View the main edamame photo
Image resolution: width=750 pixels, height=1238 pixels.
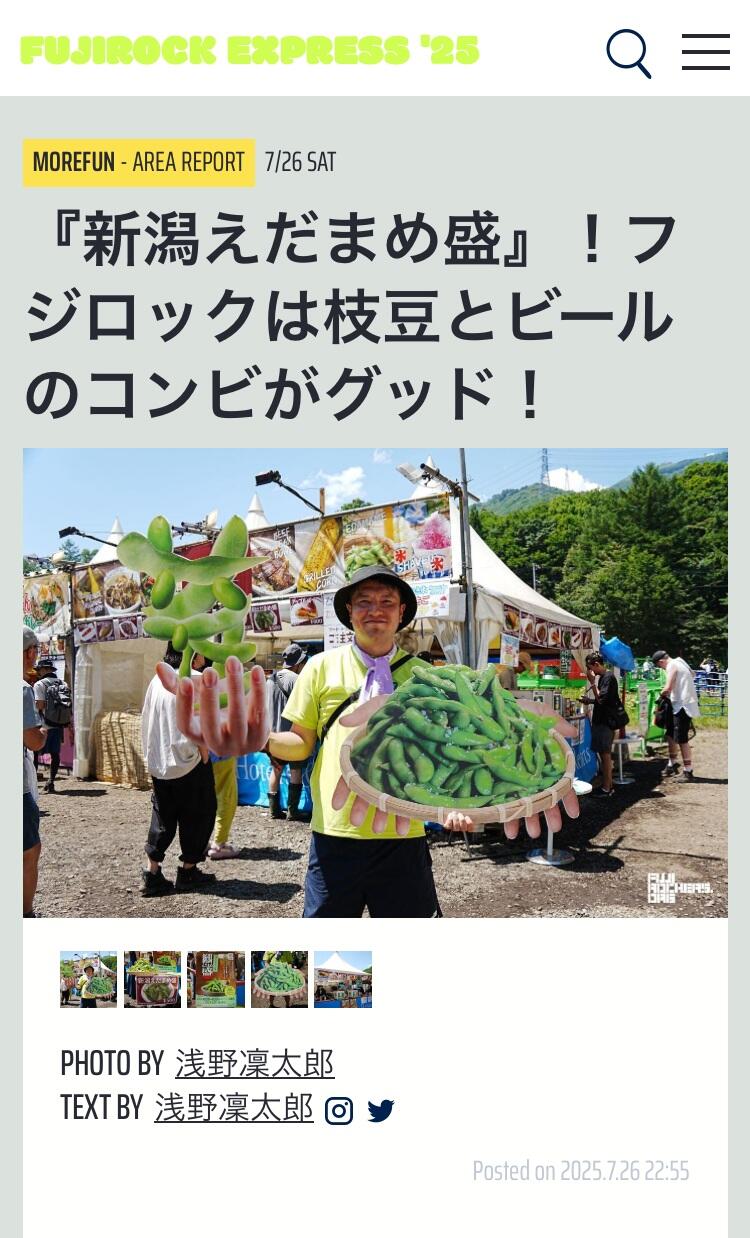pos(375,682)
